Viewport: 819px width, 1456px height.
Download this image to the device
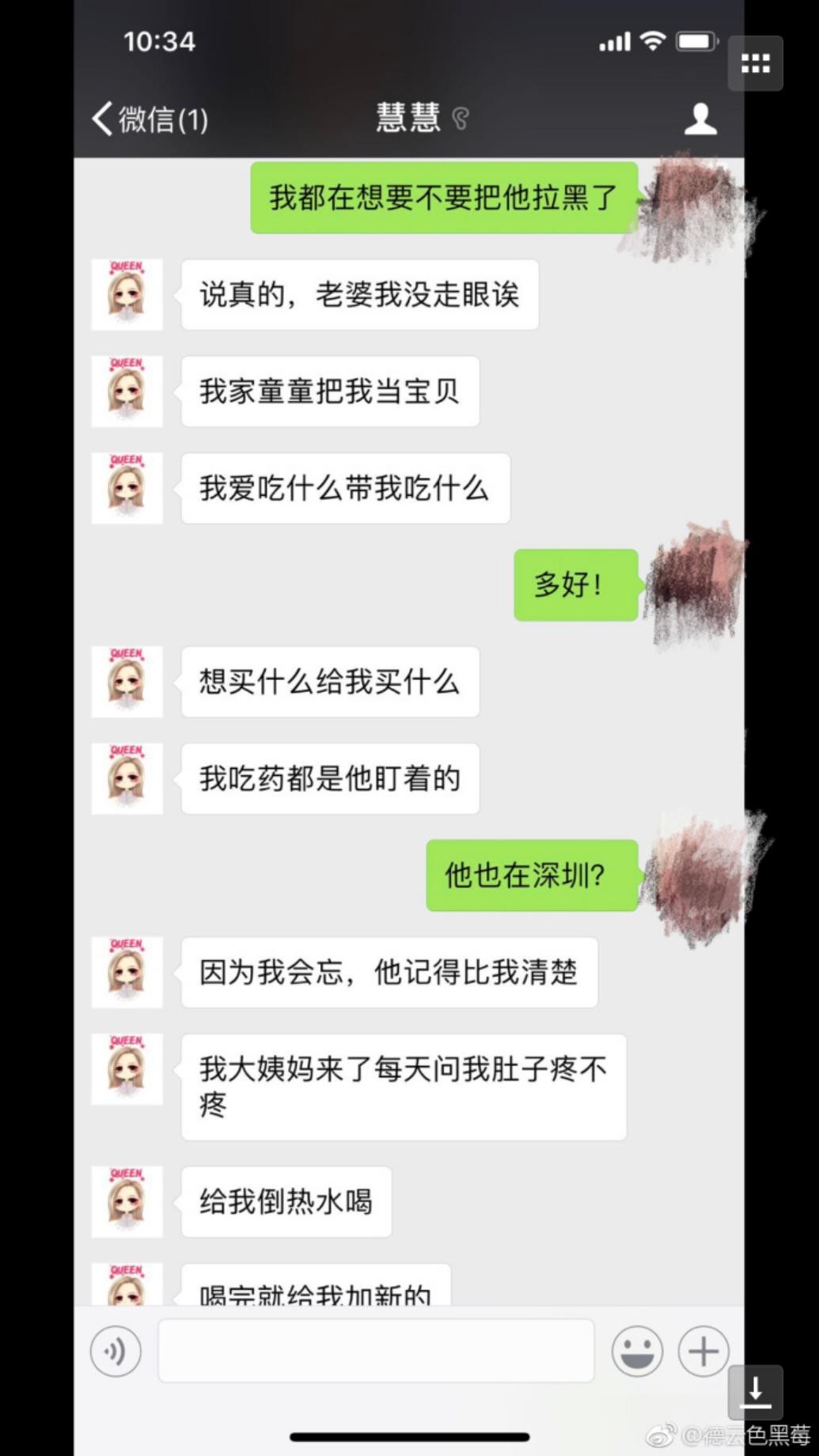tap(755, 1392)
